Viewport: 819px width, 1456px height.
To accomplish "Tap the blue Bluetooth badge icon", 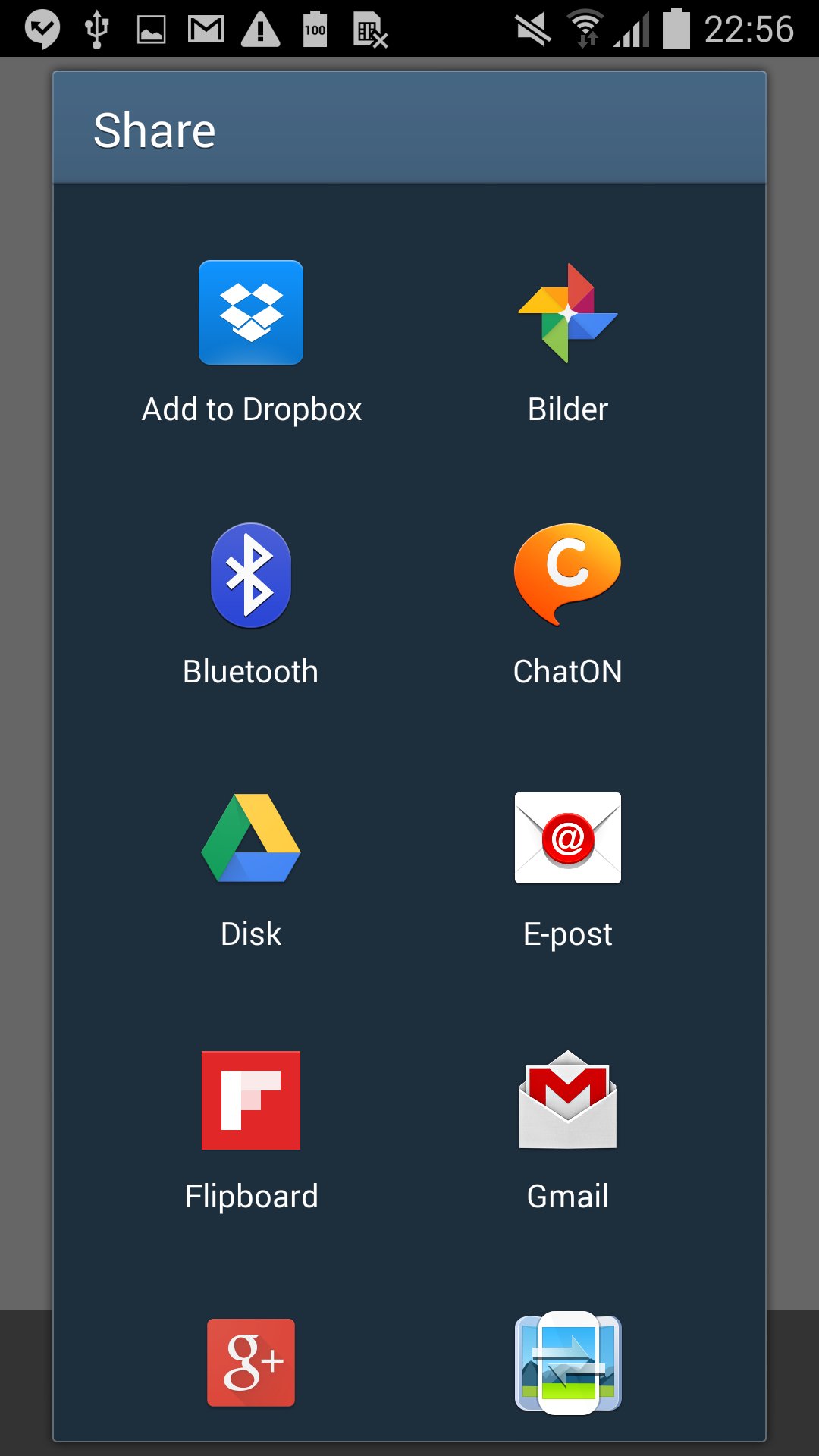I will point(251,574).
